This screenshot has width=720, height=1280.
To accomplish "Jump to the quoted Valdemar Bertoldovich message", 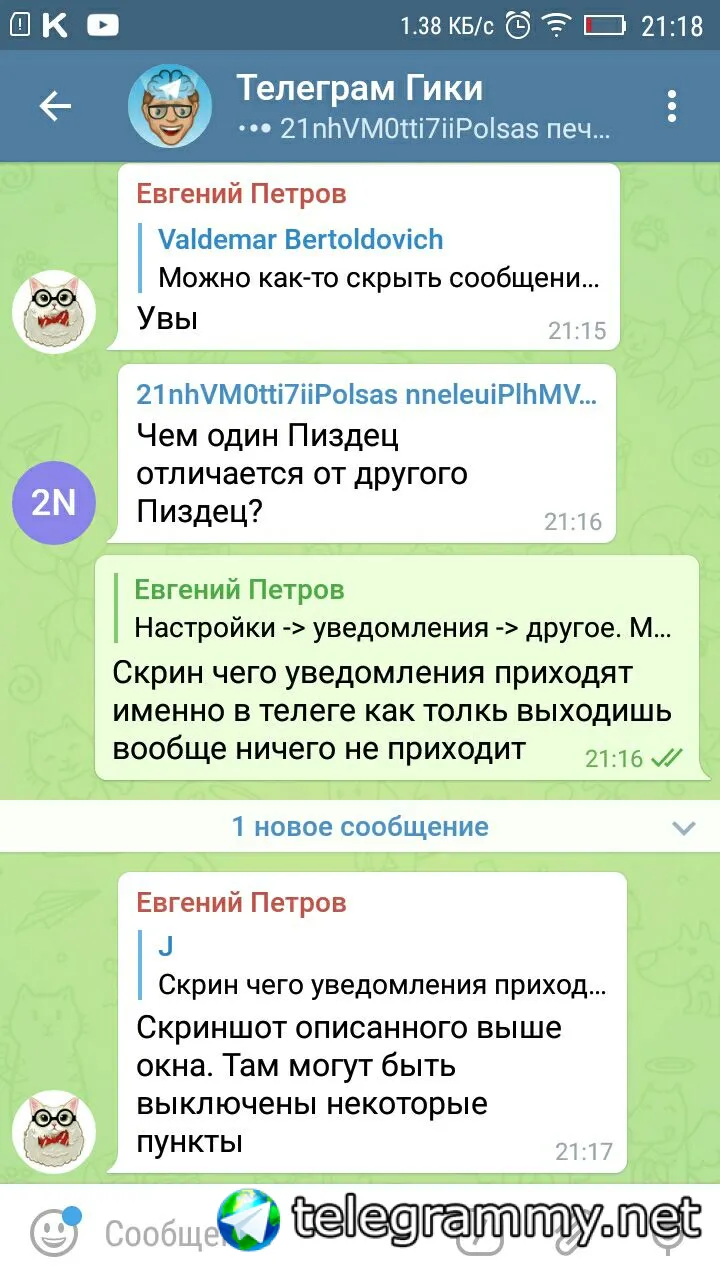I will 378,258.
